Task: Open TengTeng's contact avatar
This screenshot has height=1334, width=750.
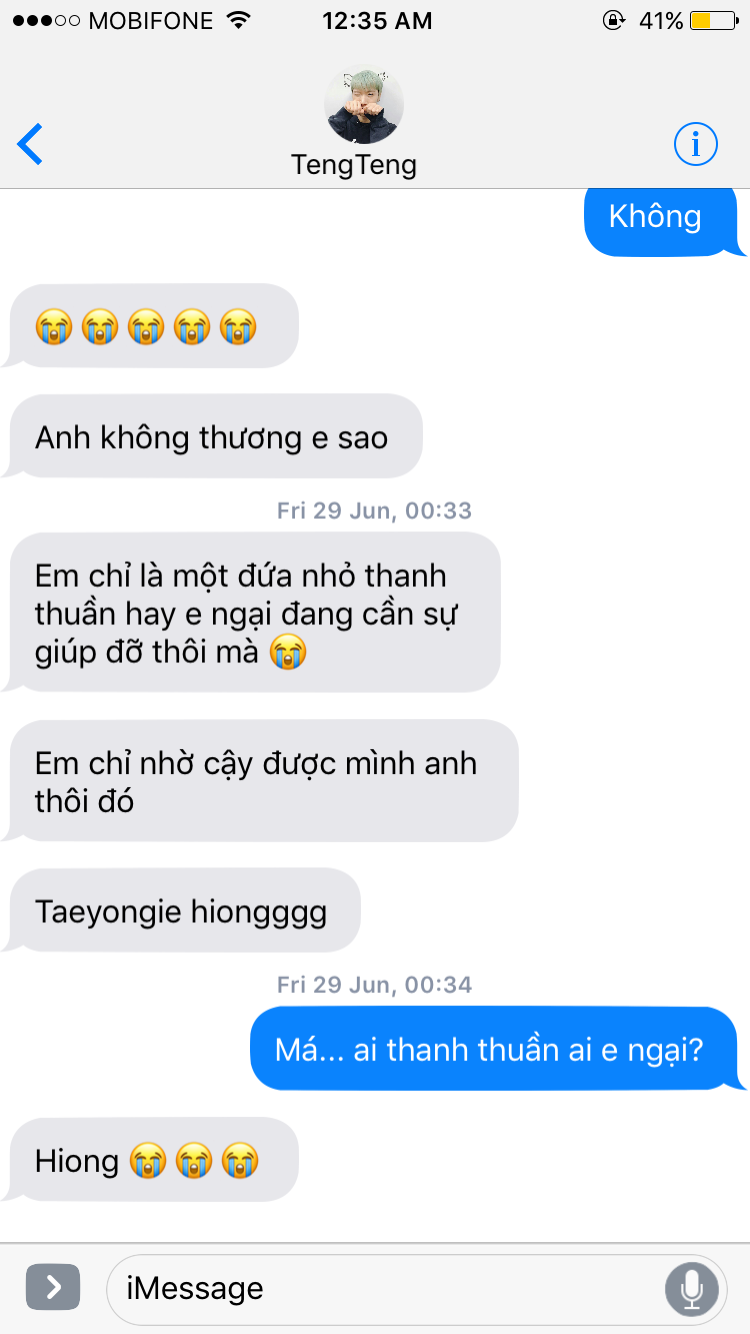Action: click(364, 105)
